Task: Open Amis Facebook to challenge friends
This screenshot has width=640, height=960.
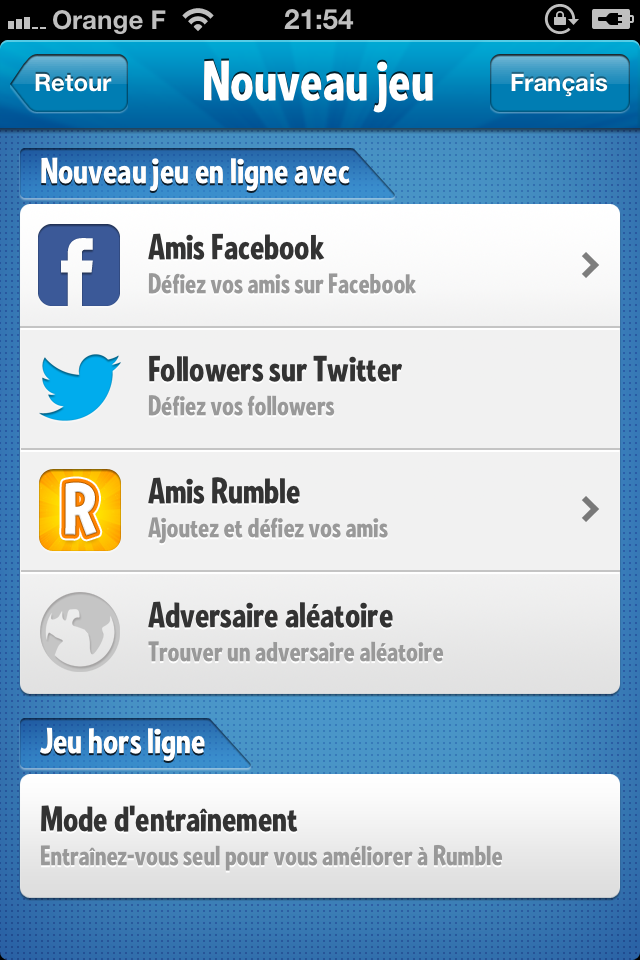Action: click(320, 265)
